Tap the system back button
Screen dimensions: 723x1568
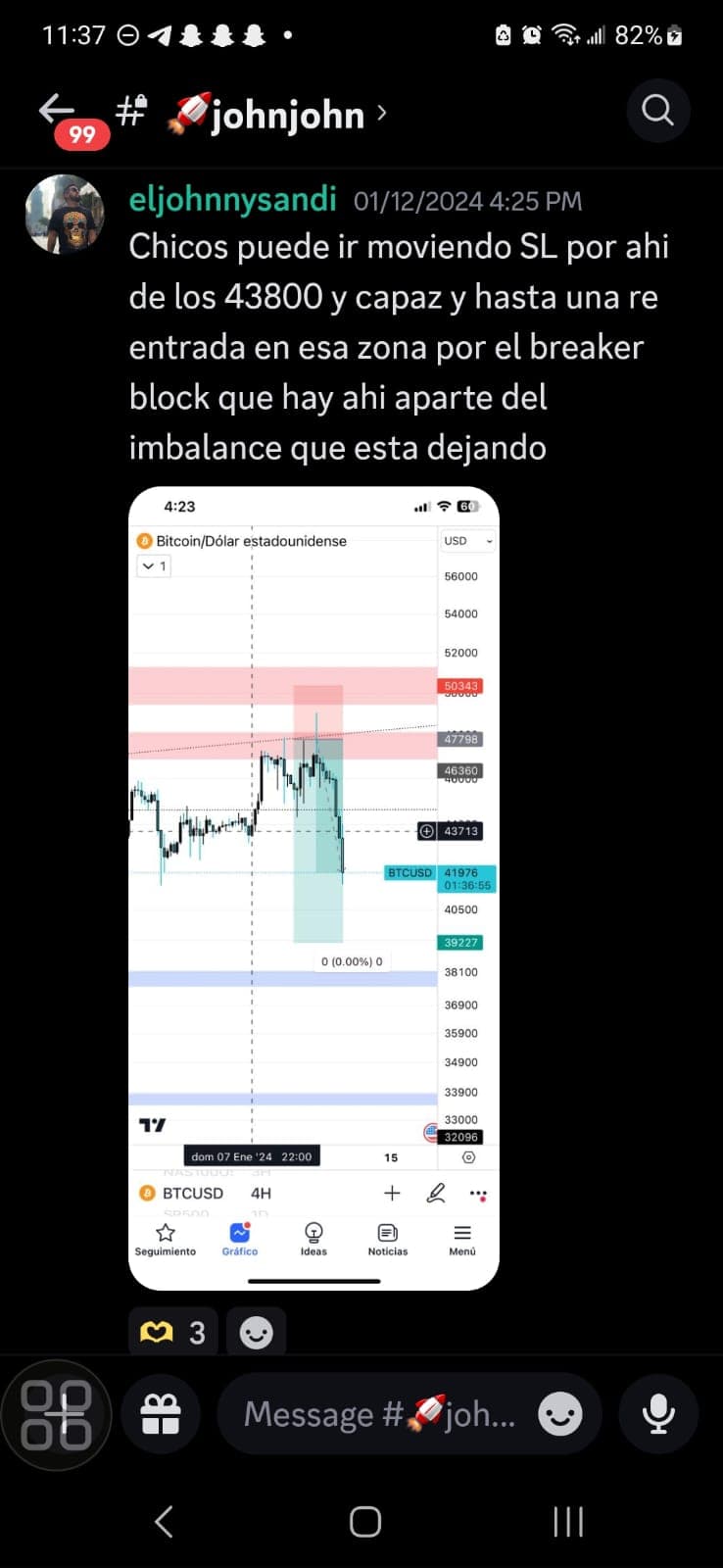[x=164, y=1522]
